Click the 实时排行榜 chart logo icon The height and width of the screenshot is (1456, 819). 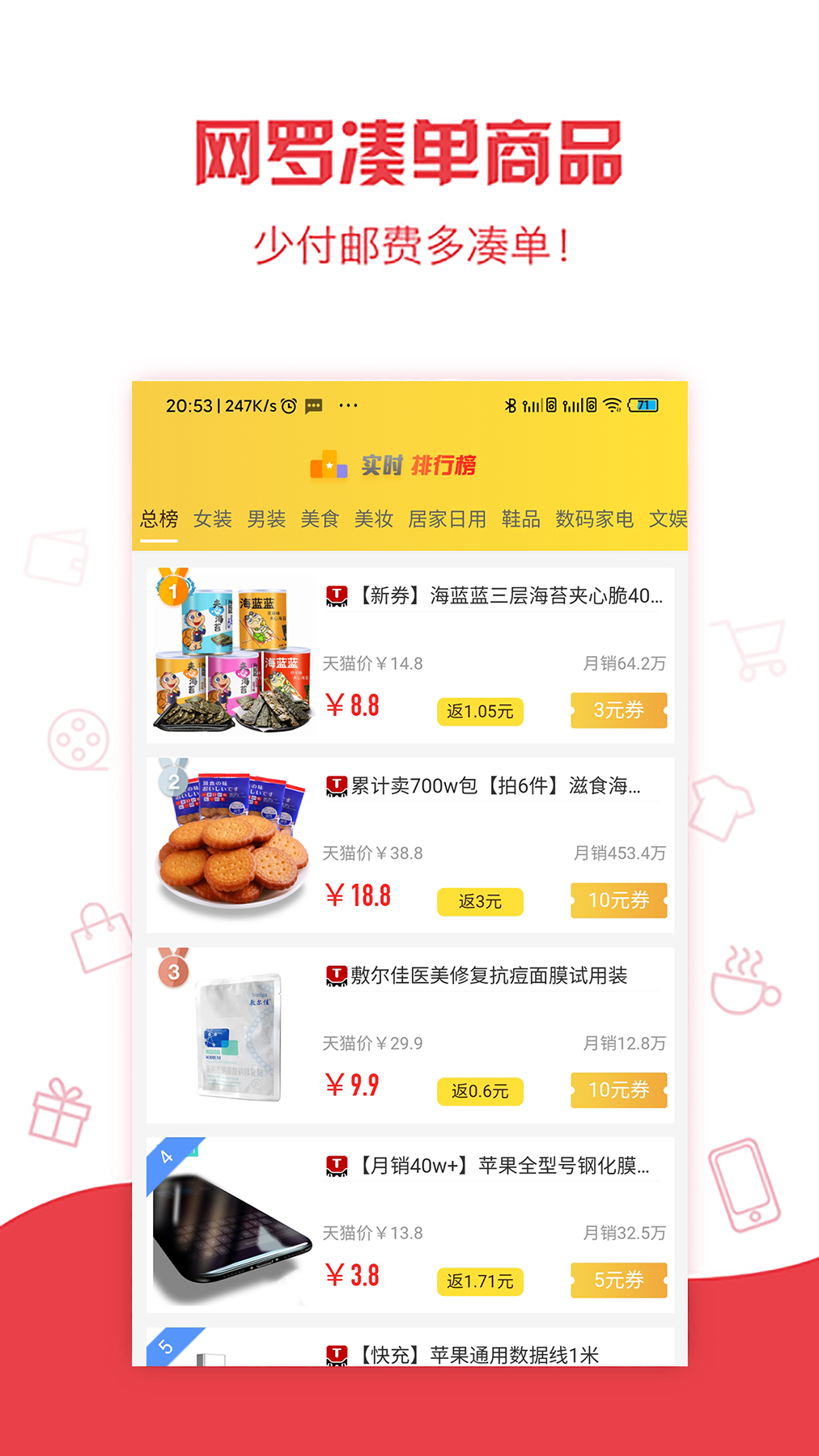pyautogui.click(x=327, y=465)
